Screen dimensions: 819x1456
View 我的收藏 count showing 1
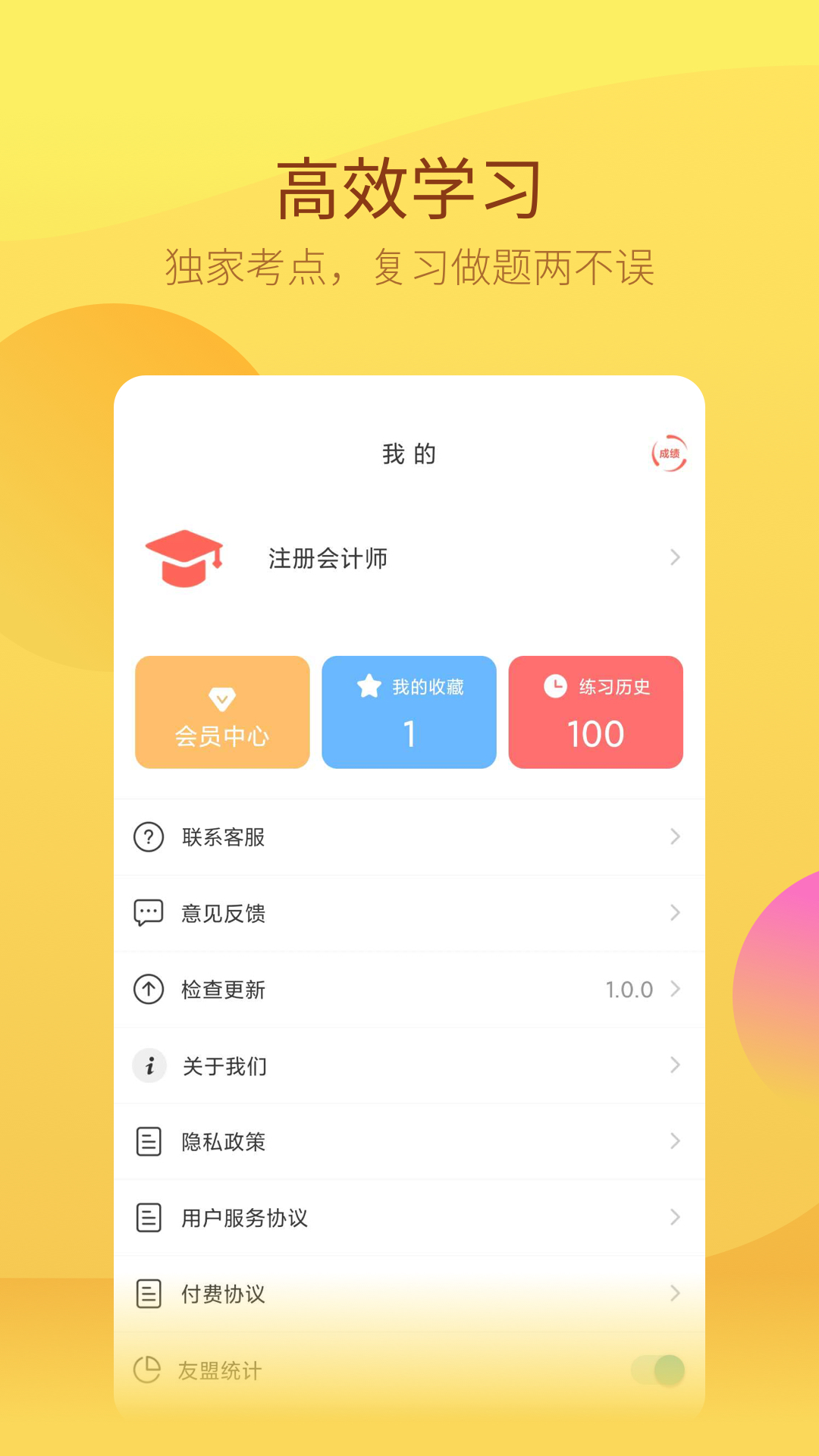click(x=408, y=733)
